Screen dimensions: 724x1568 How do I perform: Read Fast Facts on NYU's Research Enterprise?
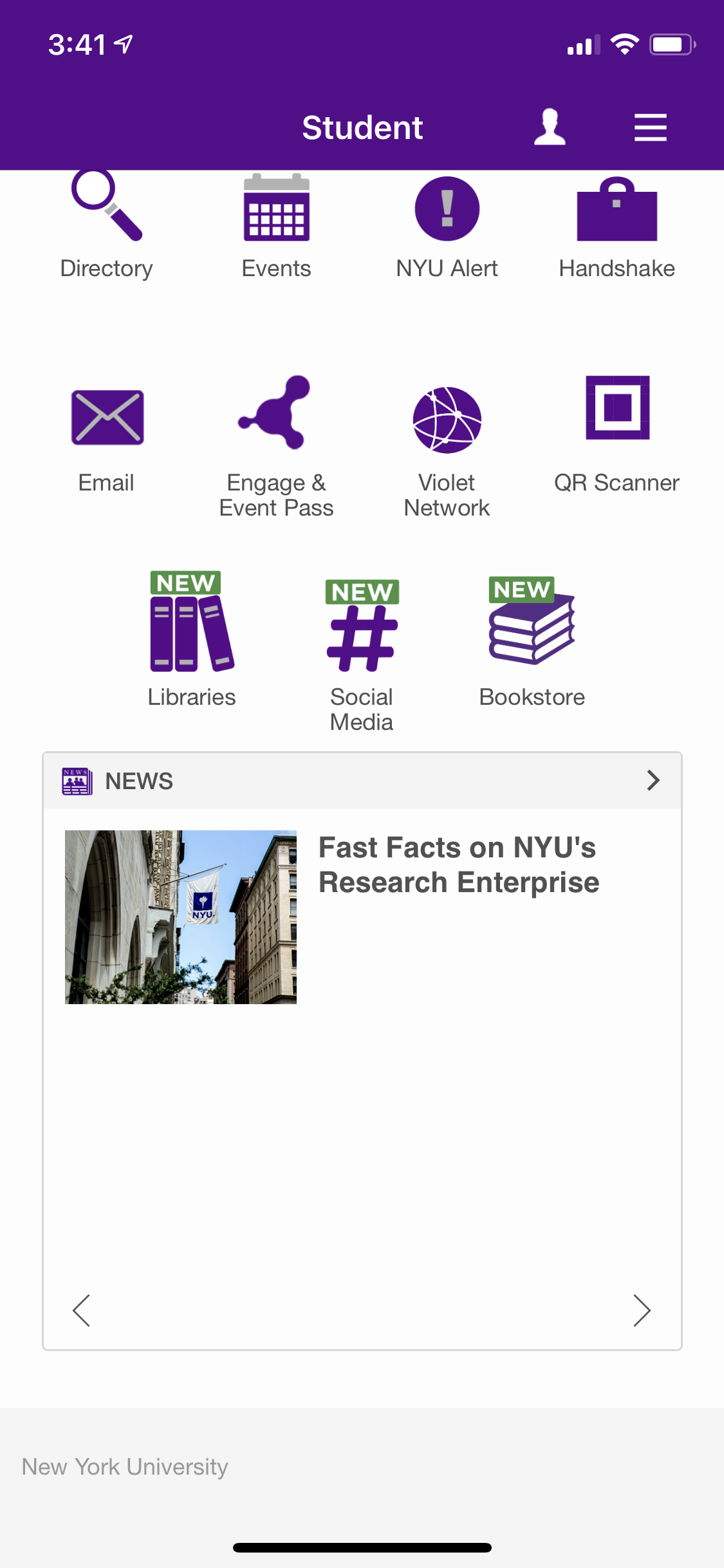[458, 864]
